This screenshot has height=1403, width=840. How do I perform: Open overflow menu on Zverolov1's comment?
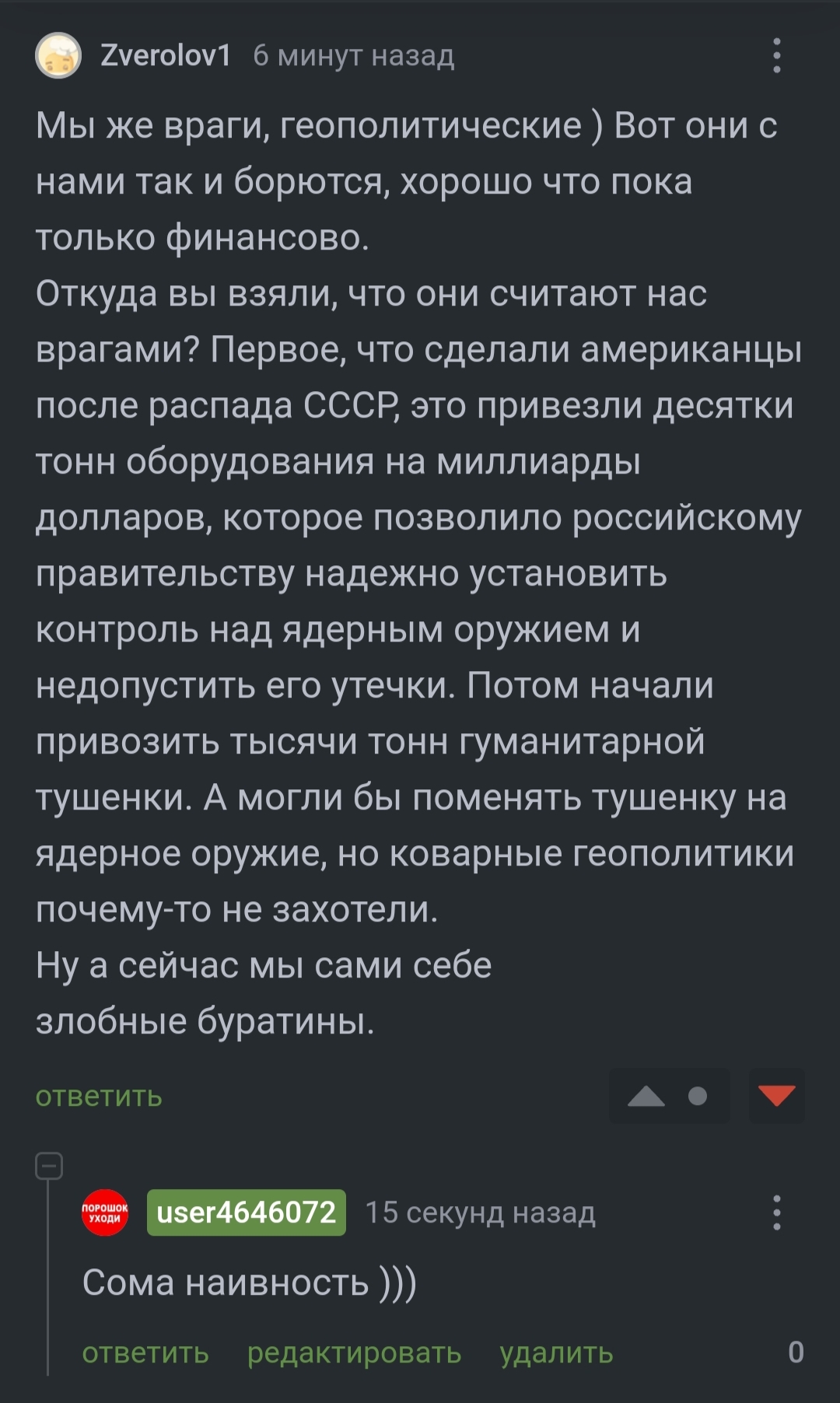[x=776, y=56]
